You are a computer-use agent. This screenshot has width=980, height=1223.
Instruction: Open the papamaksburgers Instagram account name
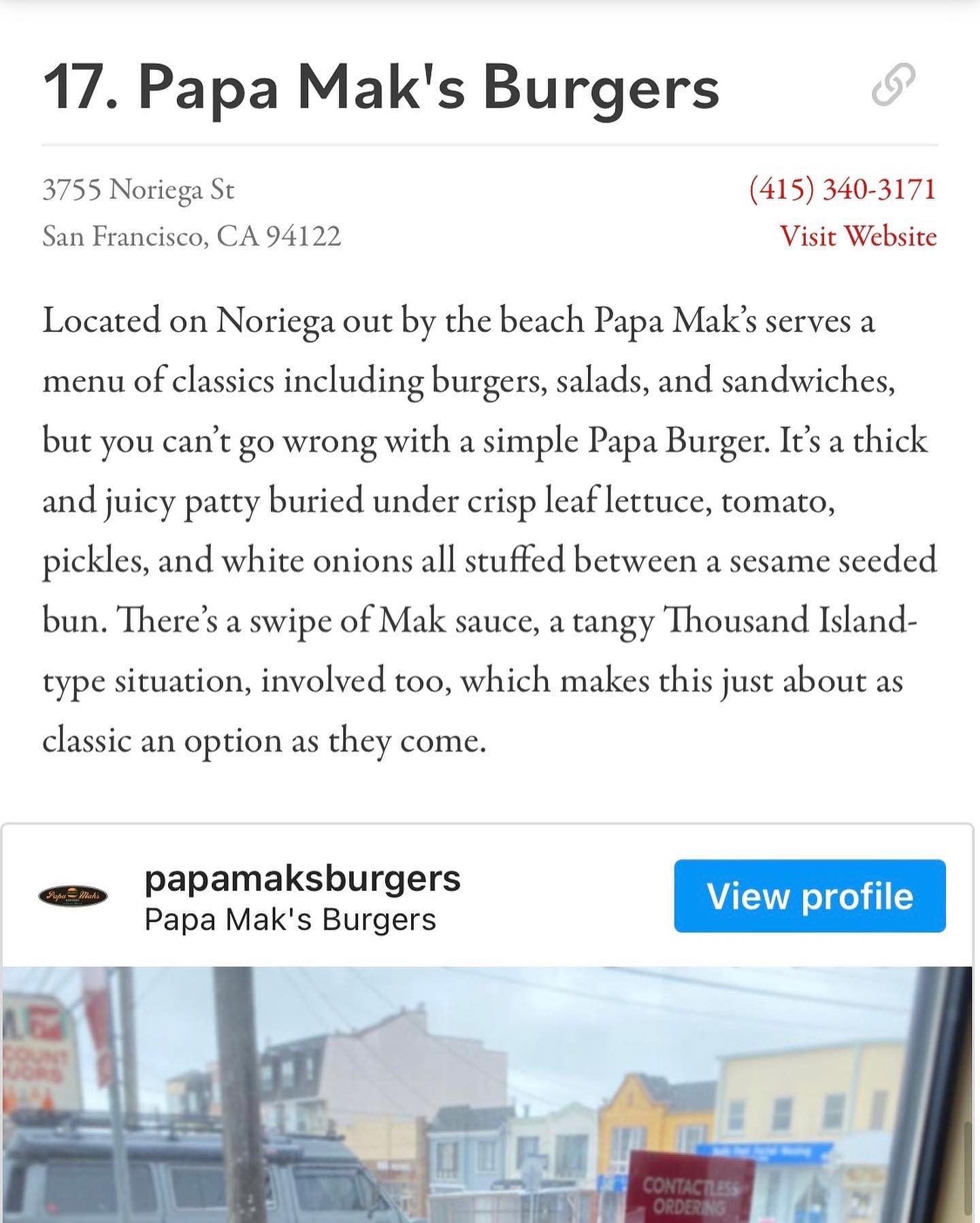(x=302, y=878)
